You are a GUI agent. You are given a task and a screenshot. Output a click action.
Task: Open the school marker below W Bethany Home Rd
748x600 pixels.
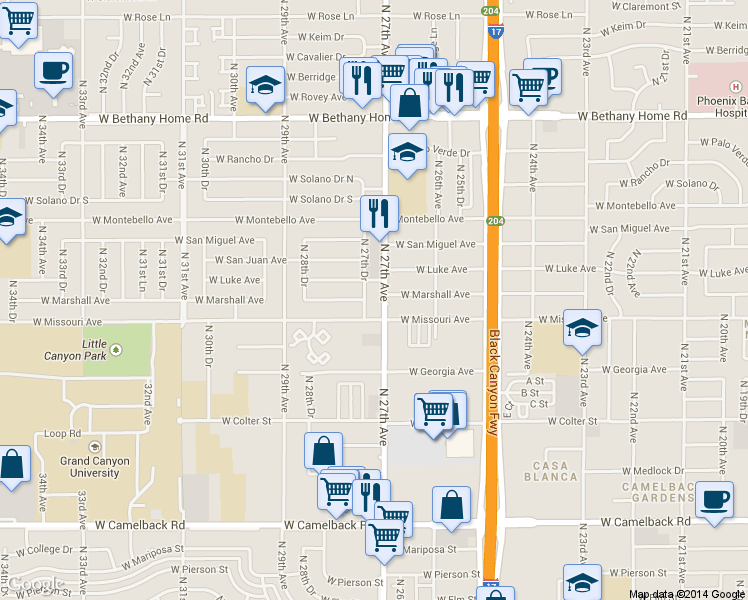click(x=407, y=153)
